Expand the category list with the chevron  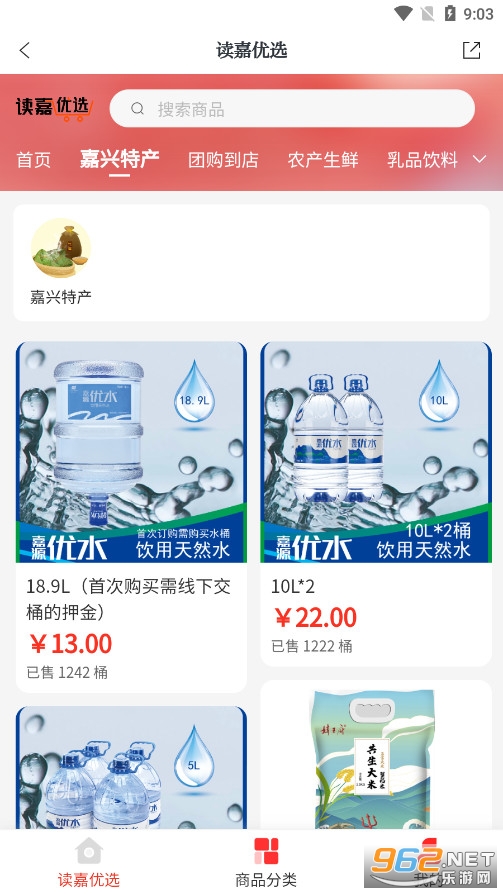480,160
